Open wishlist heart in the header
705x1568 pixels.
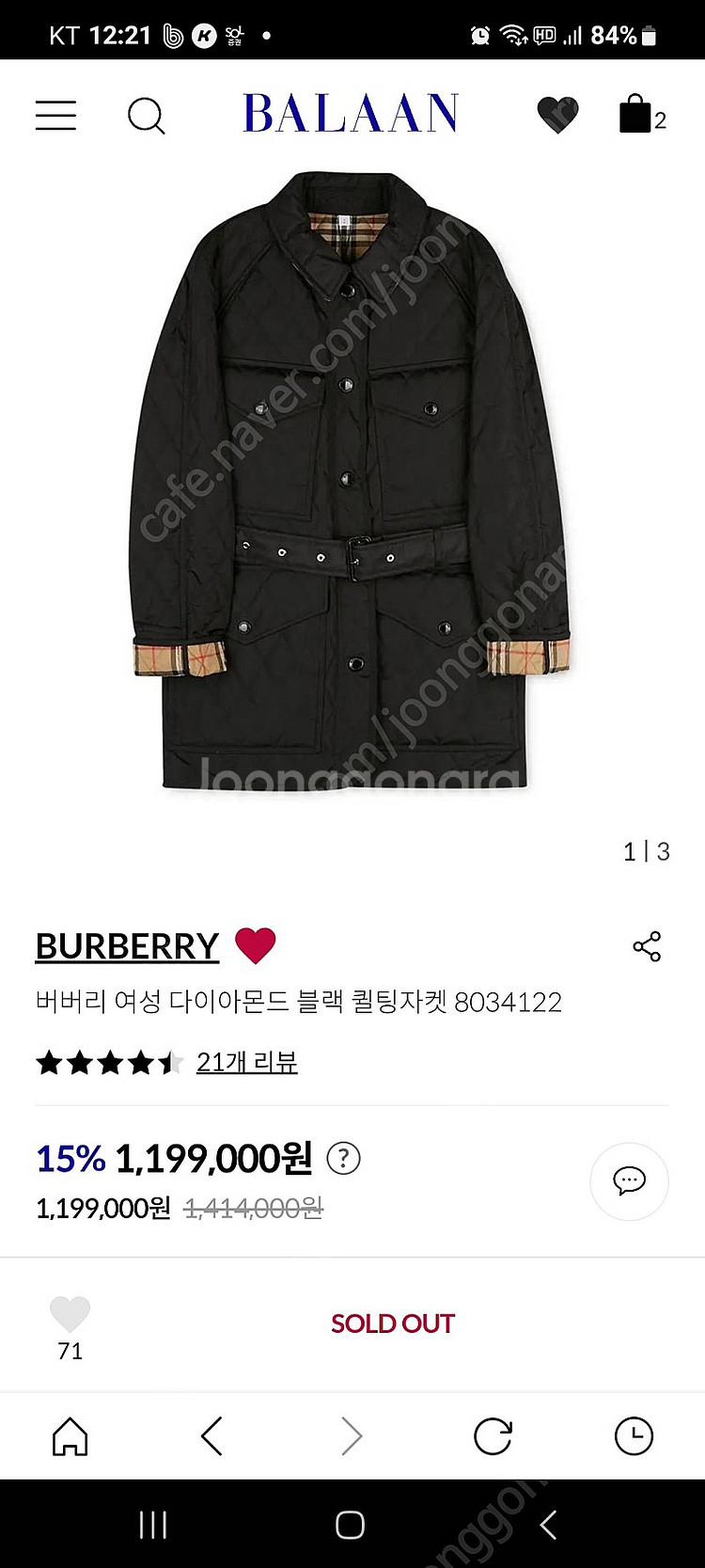pos(557,115)
